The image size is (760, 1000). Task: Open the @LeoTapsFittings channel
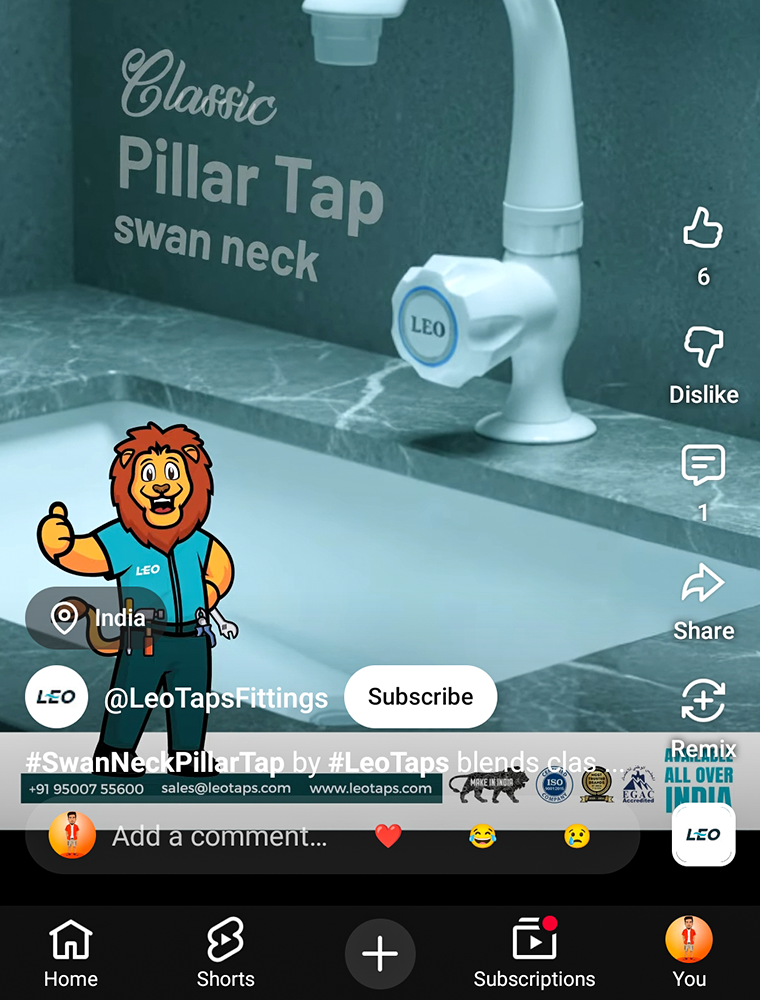[215, 698]
